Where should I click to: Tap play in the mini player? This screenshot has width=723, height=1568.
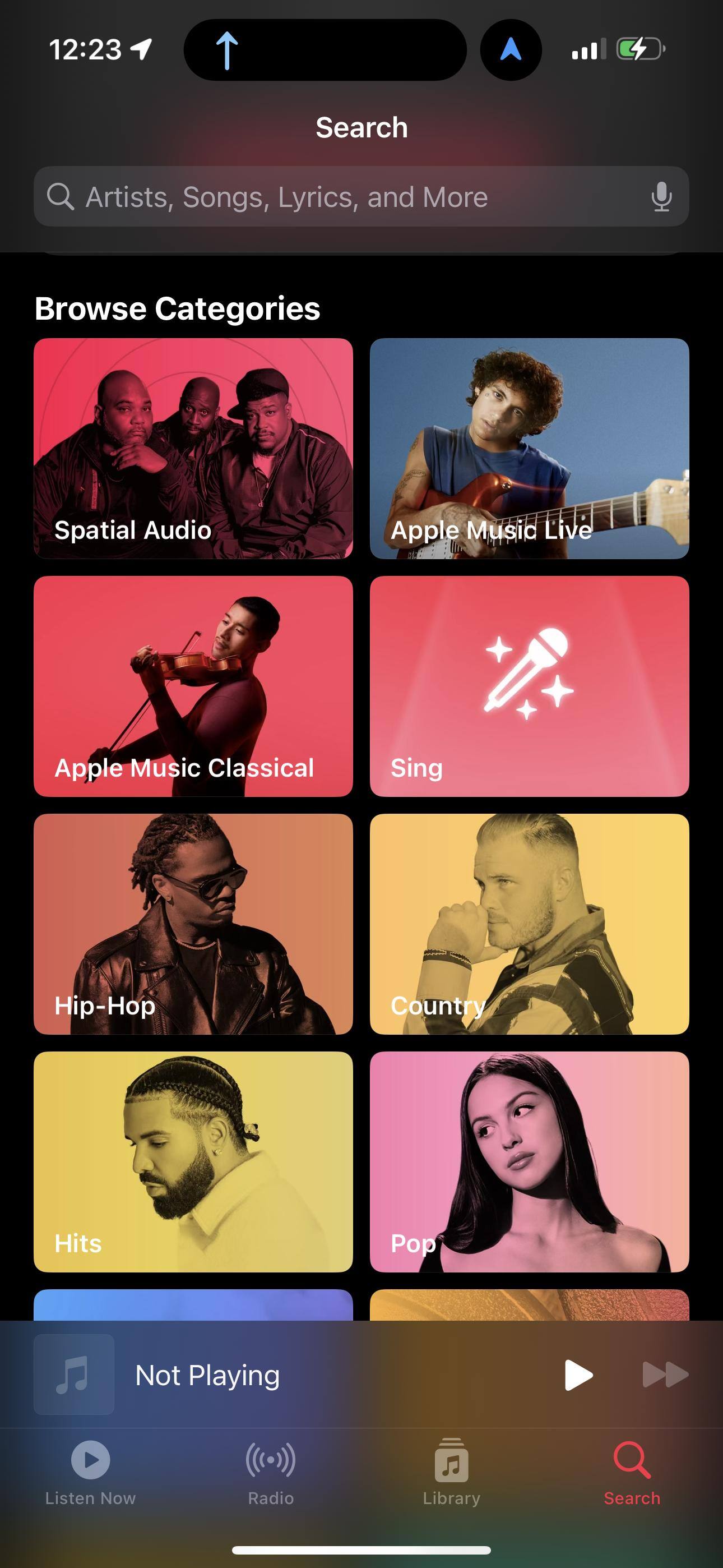point(577,1375)
